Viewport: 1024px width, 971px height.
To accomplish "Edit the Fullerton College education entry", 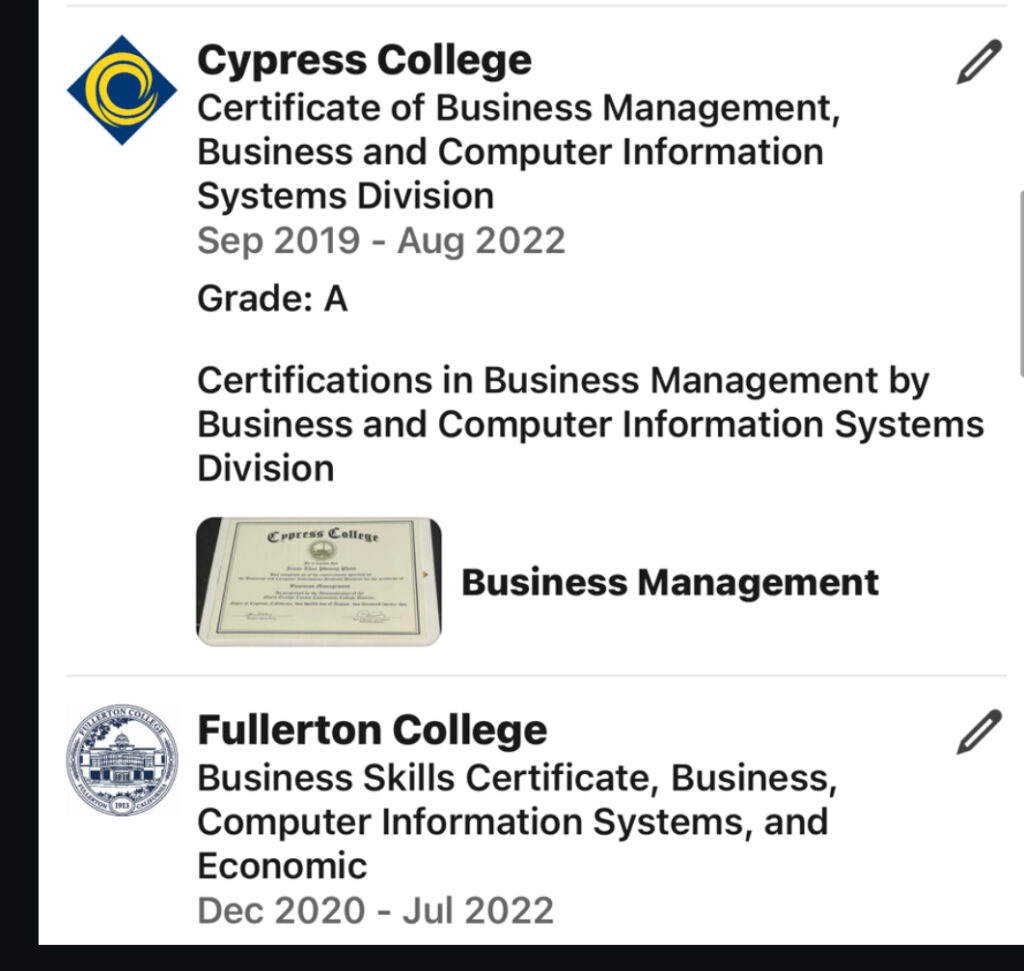I will [x=978, y=732].
